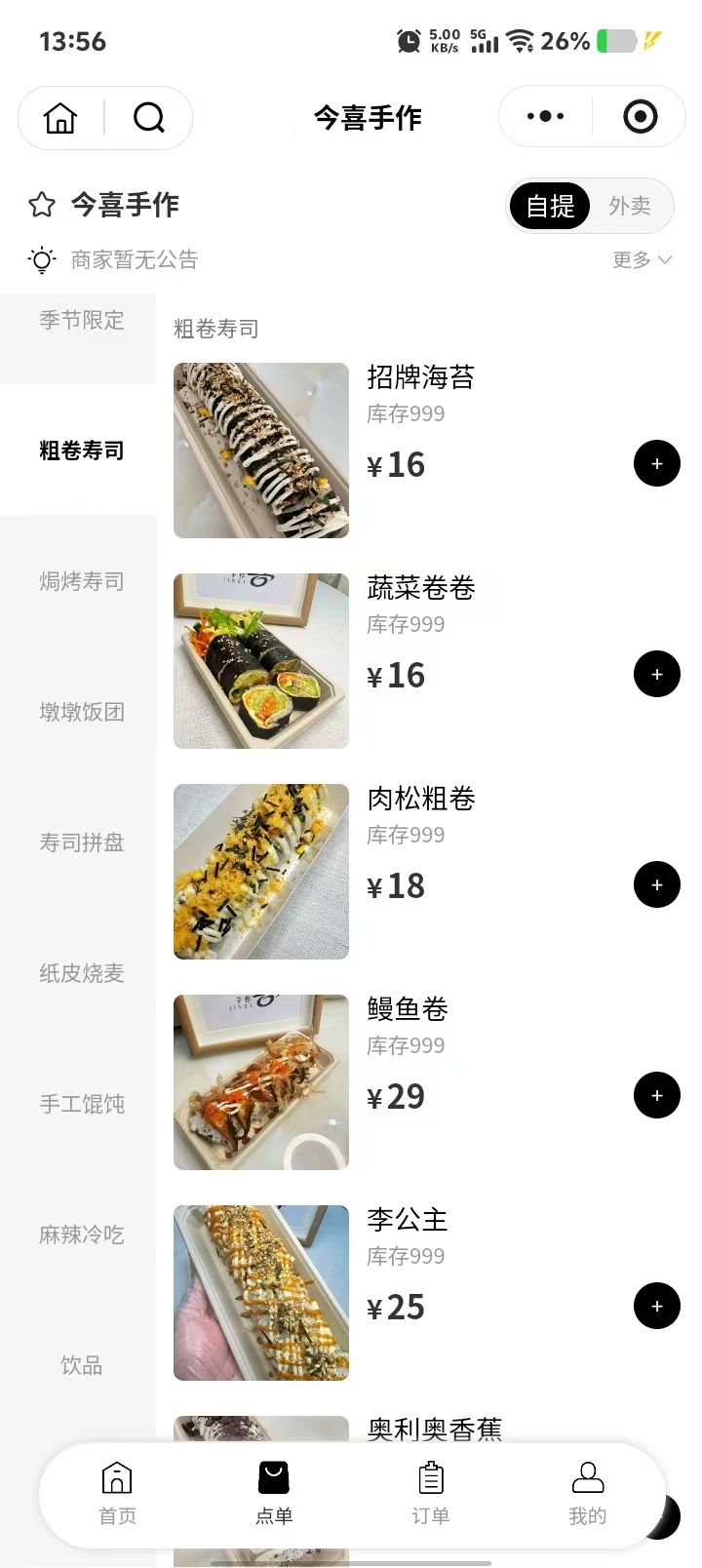The height and width of the screenshot is (1568, 702).
Task: Favorite the shop with the star icon
Action: click(42, 205)
